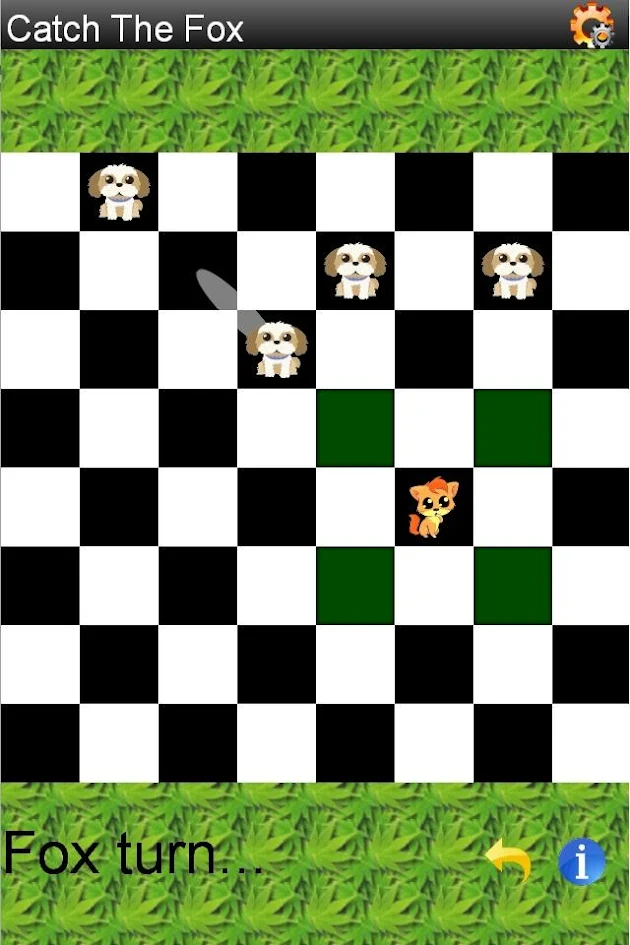Open the blue info button
Image resolution: width=630 pixels, height=945 pixels.
[x=582, y=861]
